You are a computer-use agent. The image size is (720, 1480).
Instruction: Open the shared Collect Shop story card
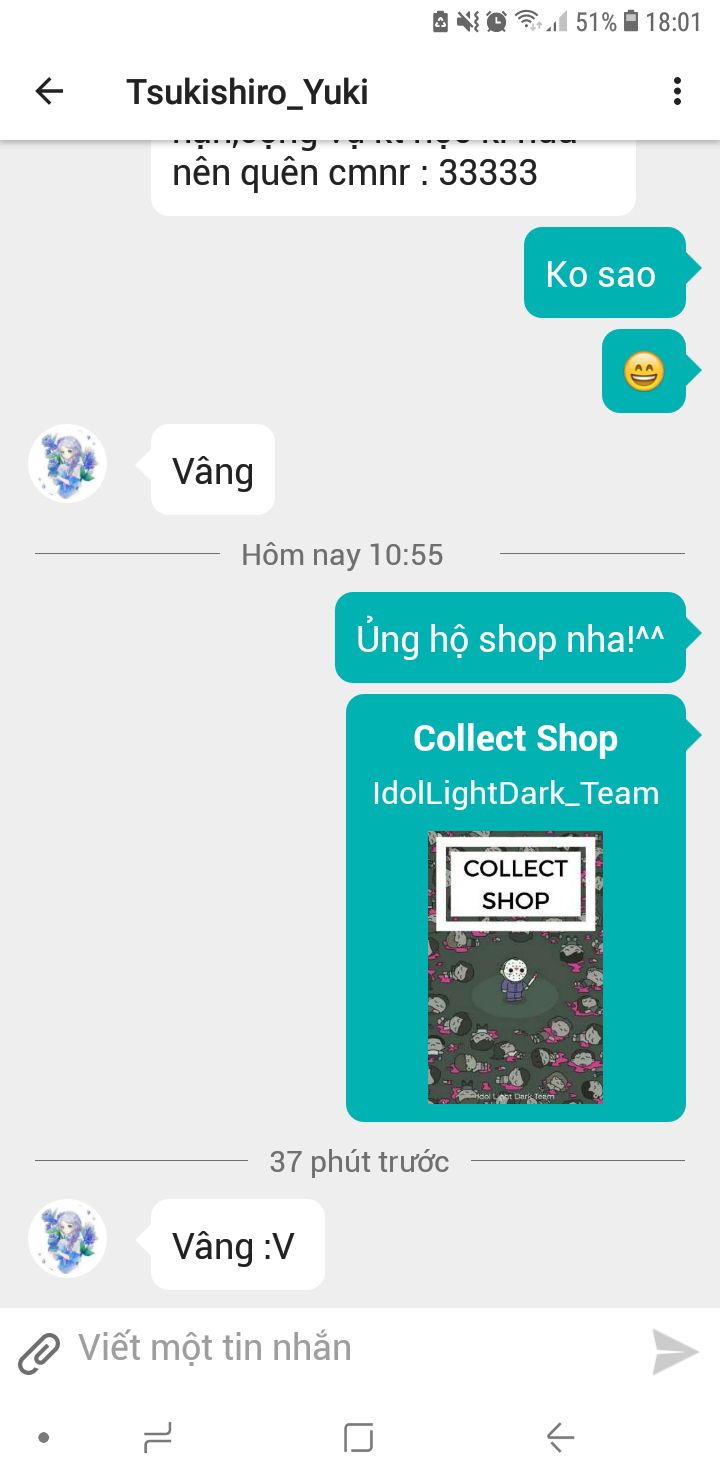(515, 908)
